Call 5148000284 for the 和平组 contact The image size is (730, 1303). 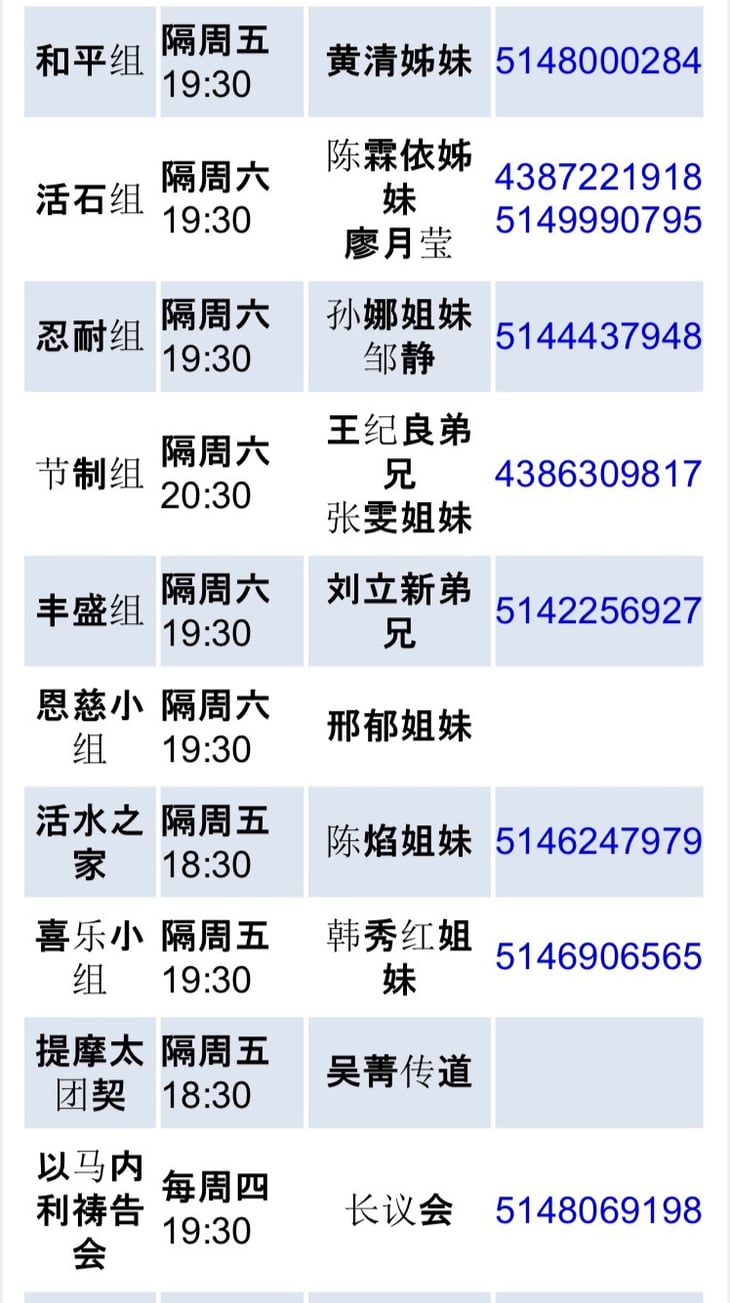(598, 62)
